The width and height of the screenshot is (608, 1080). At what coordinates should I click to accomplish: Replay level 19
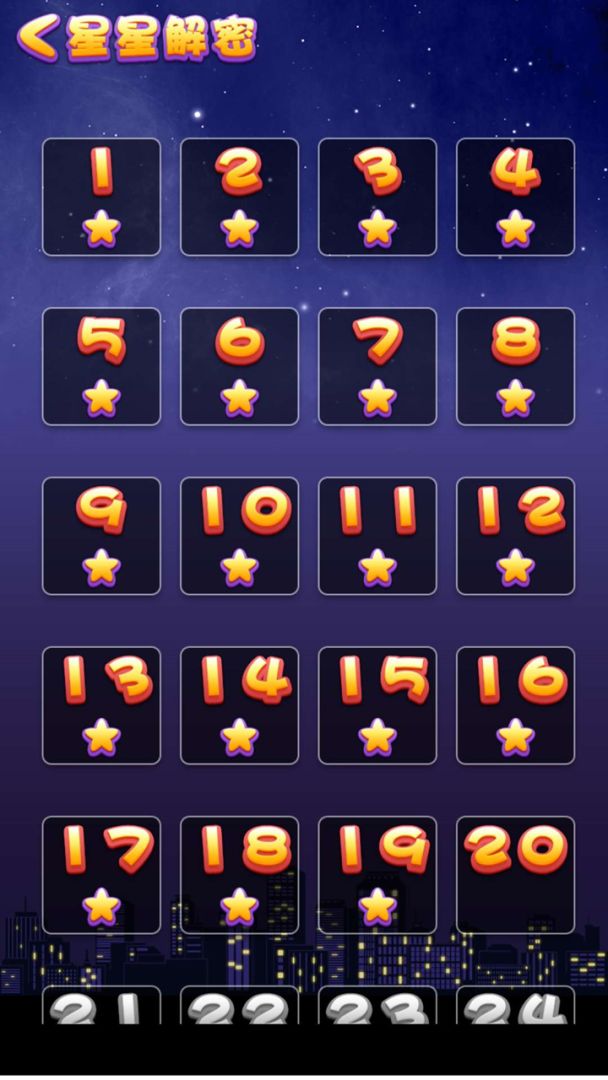point(377,875)
